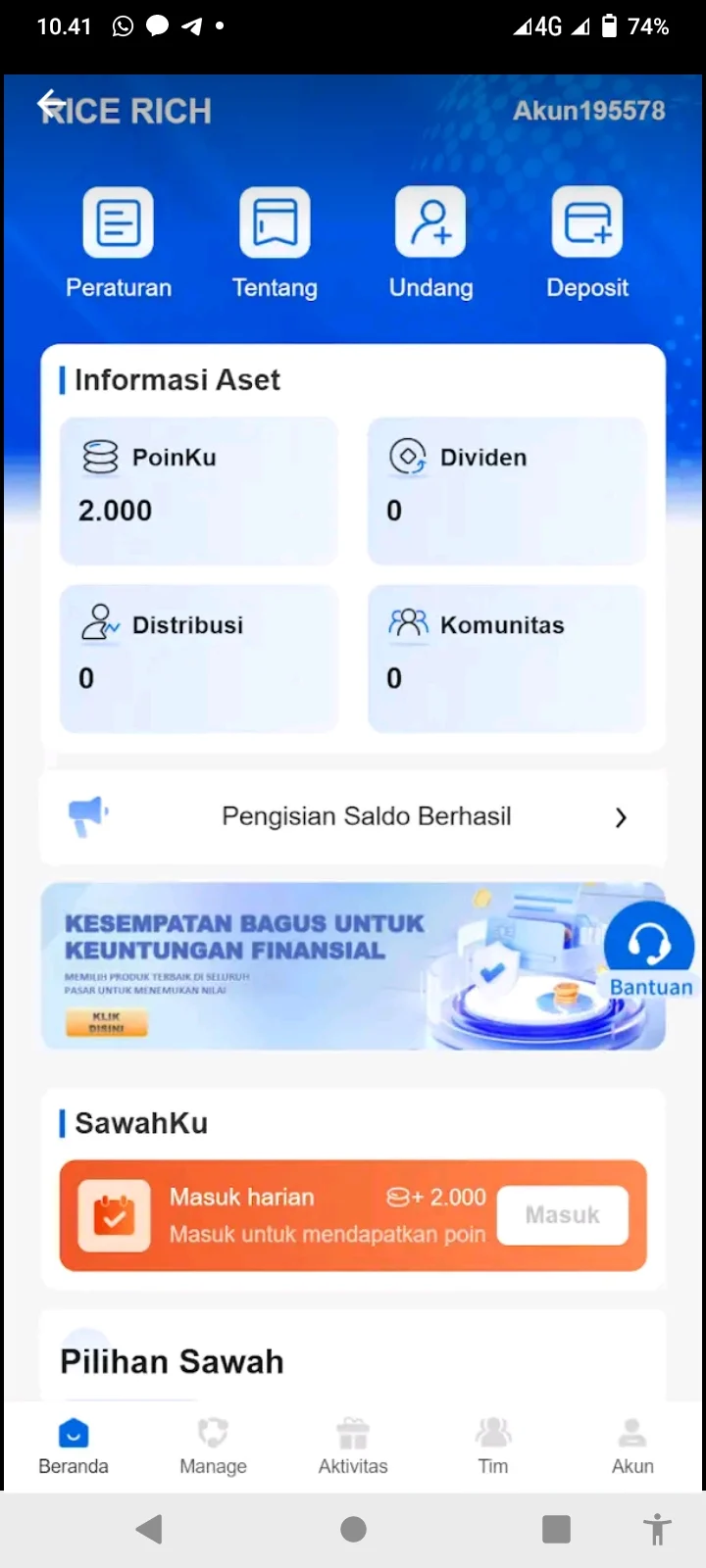Open the Komunitas asset card
This screenshot has width=706, height=1568.
pos(507,658)
